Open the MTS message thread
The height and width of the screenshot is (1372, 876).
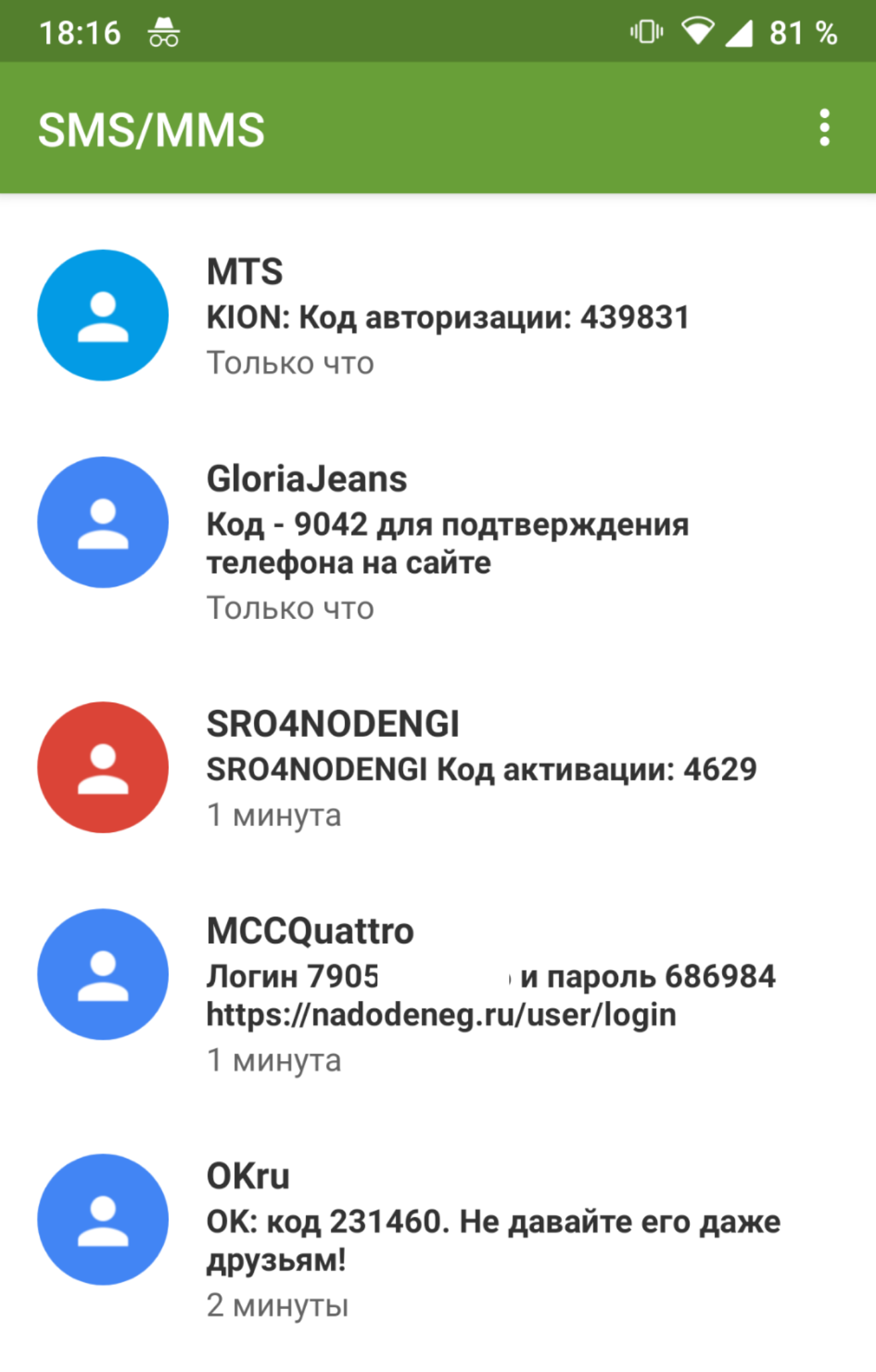[x=447, y=316]
